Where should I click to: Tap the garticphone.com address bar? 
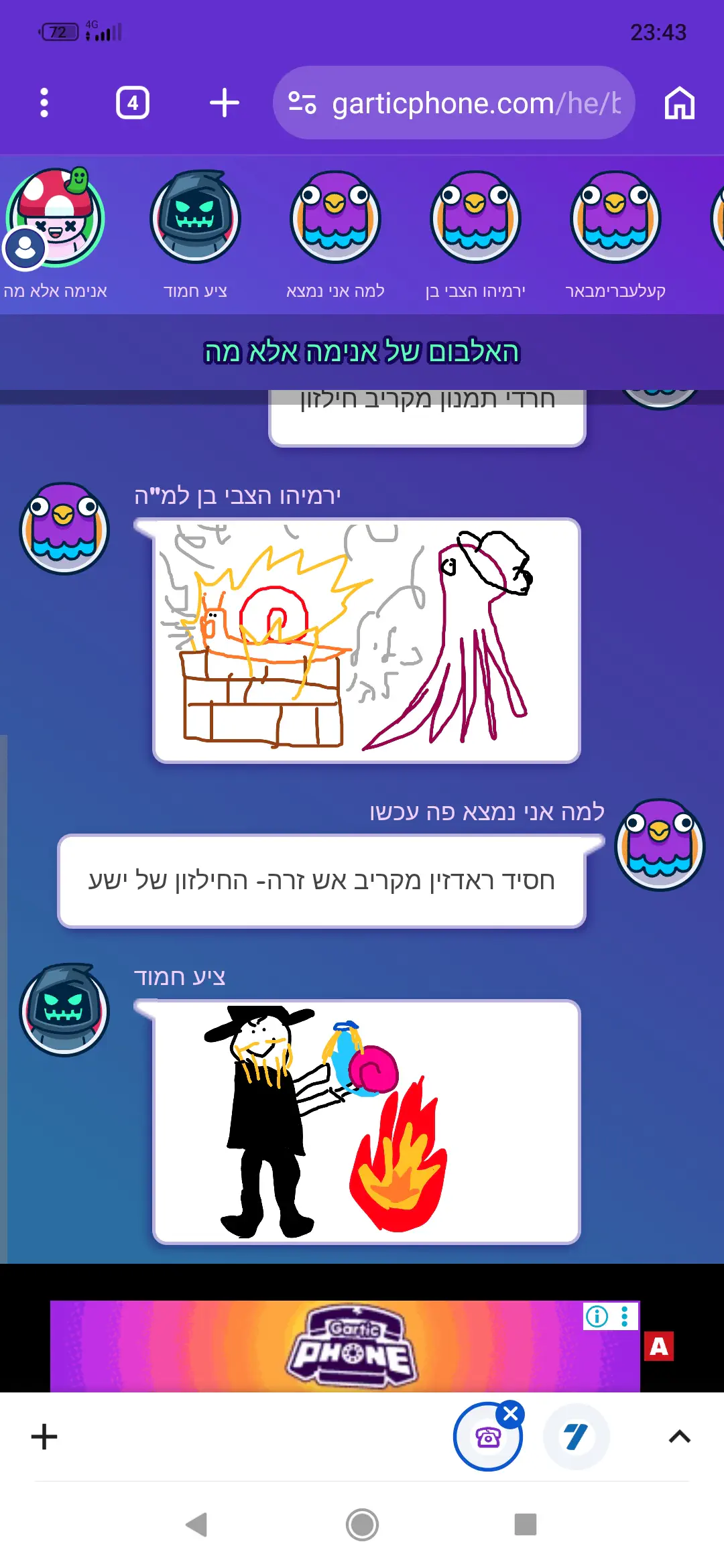tap(453, 103)
